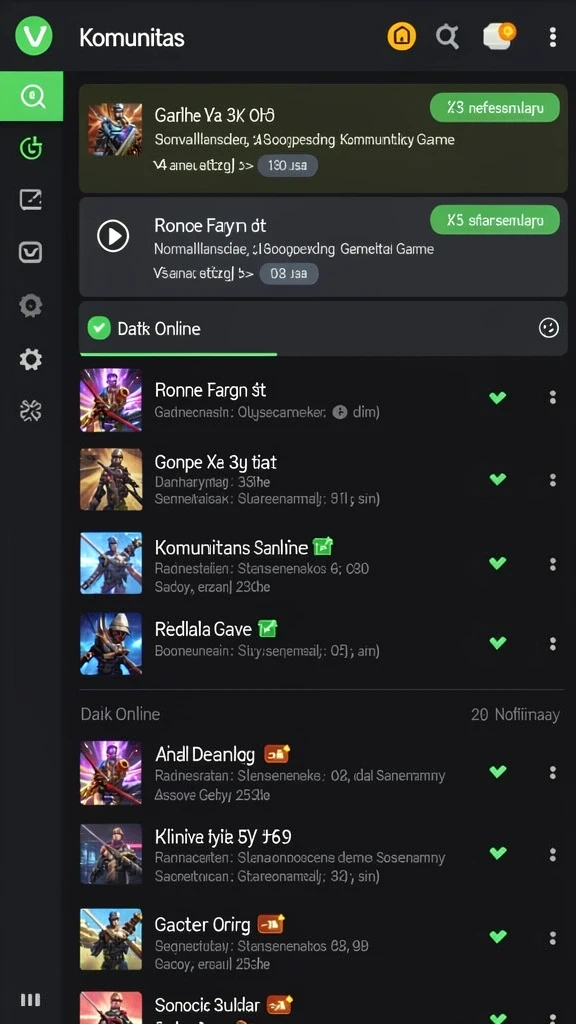Tap the green X5 button on Ronce Fayn card
Screen dimensions: 576x1024
494,220
